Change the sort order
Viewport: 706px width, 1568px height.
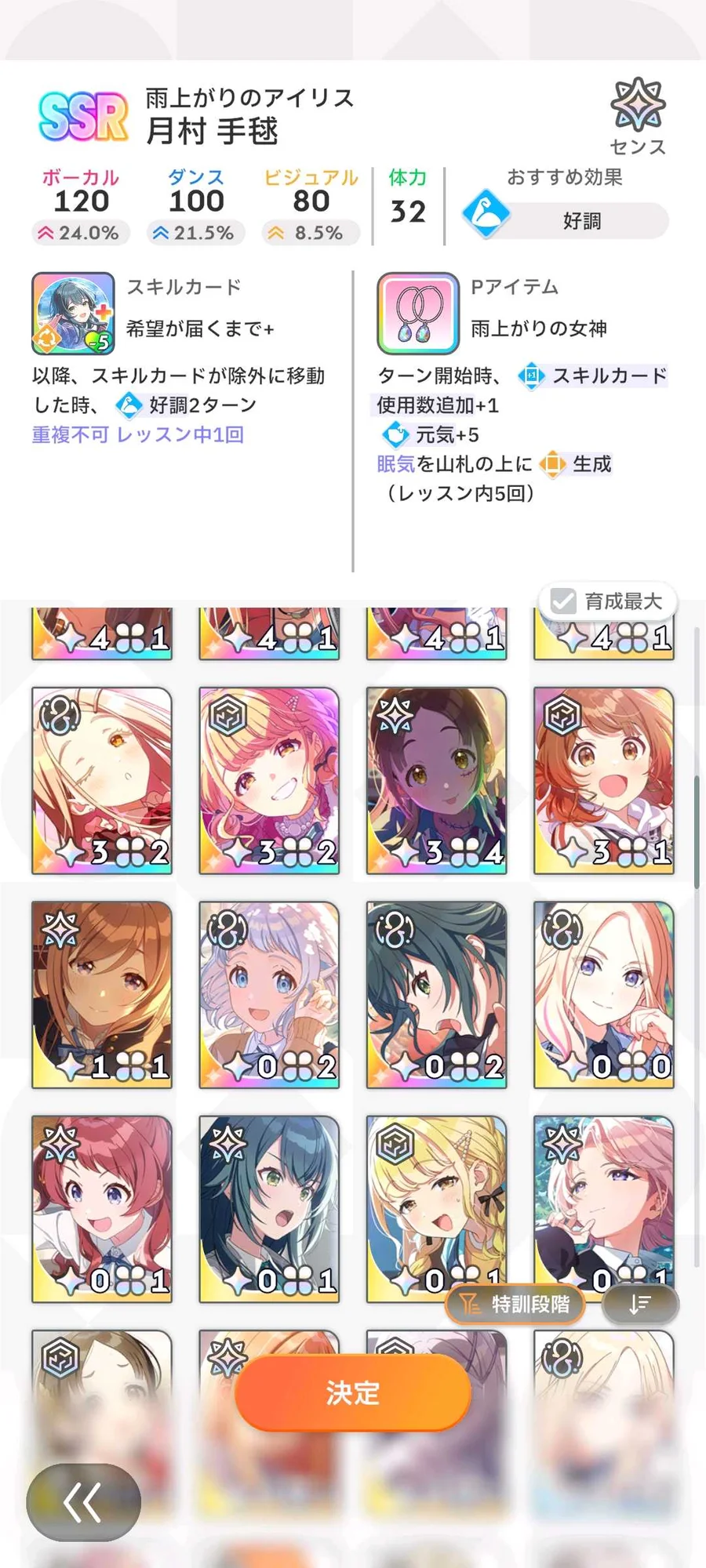640,1304
